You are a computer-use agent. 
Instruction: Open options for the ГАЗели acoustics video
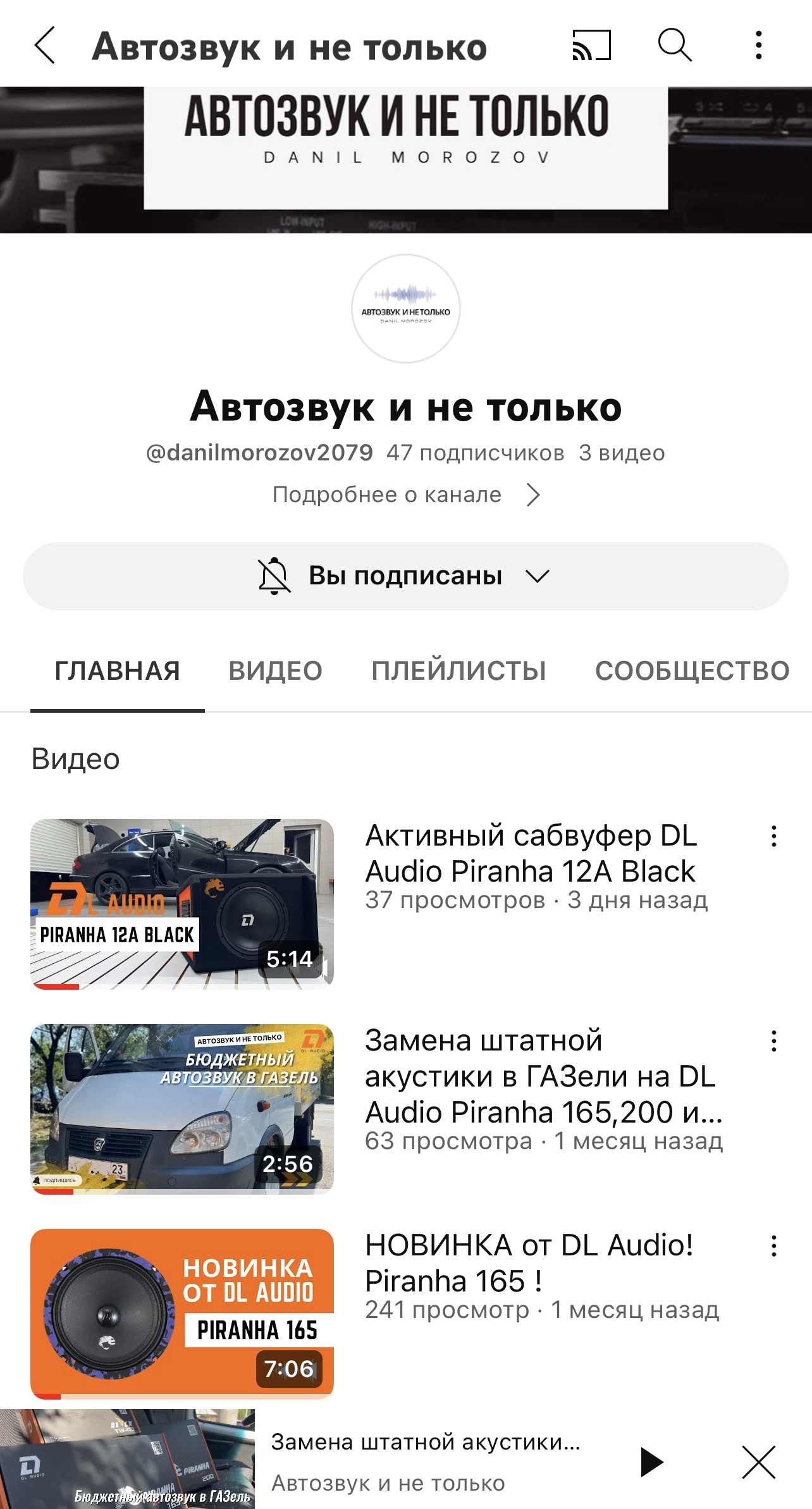pos(773,1041)
